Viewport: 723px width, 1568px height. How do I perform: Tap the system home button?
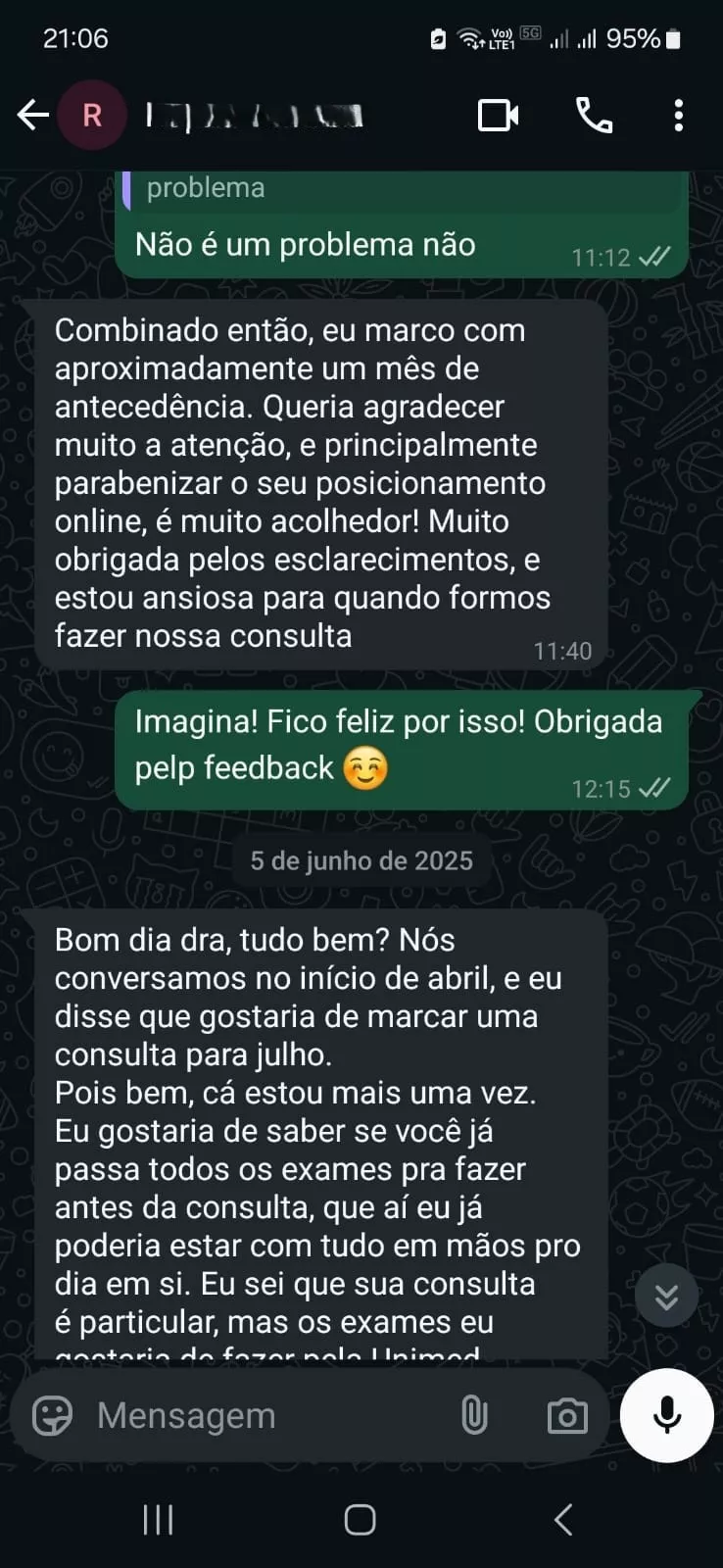[x=360, y=1520]
